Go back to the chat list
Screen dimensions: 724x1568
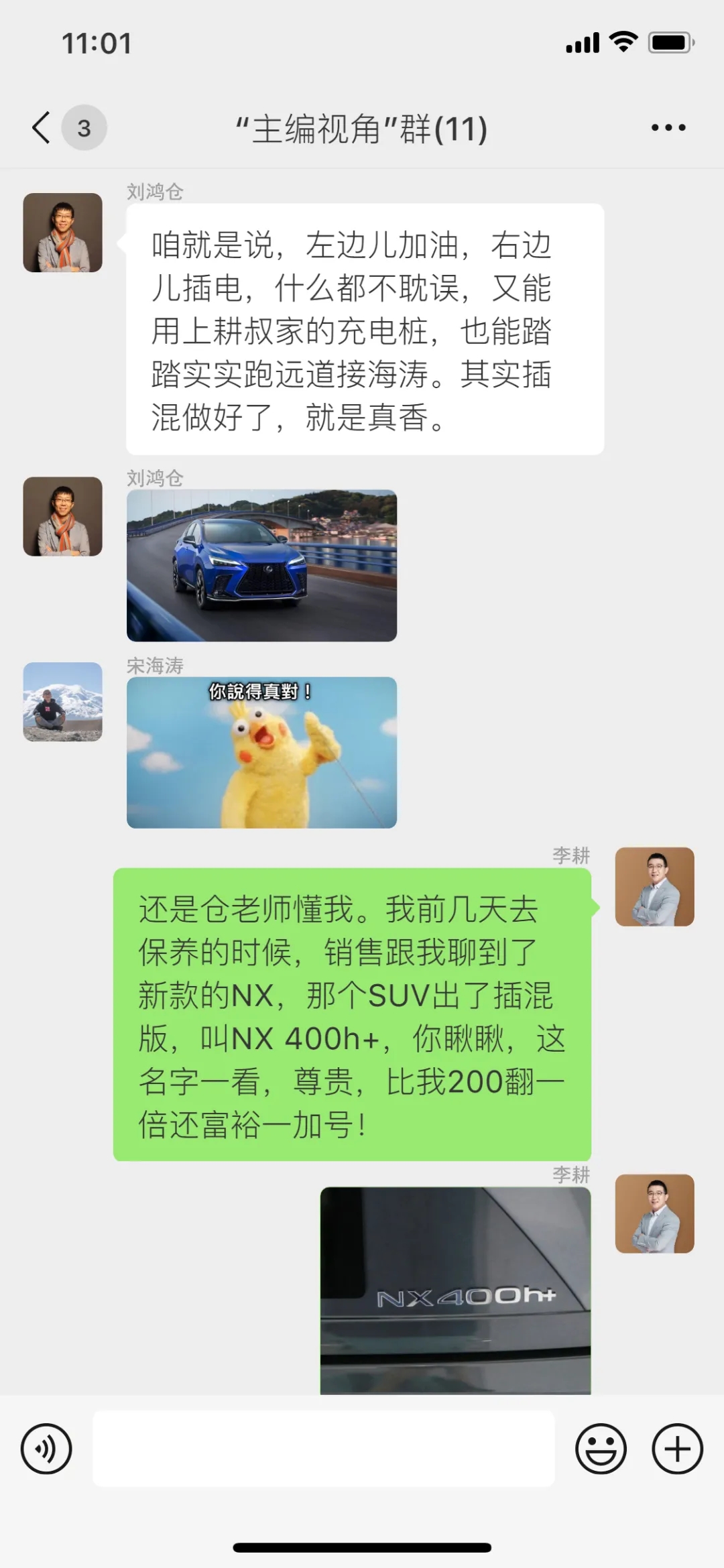click(42, 127)
